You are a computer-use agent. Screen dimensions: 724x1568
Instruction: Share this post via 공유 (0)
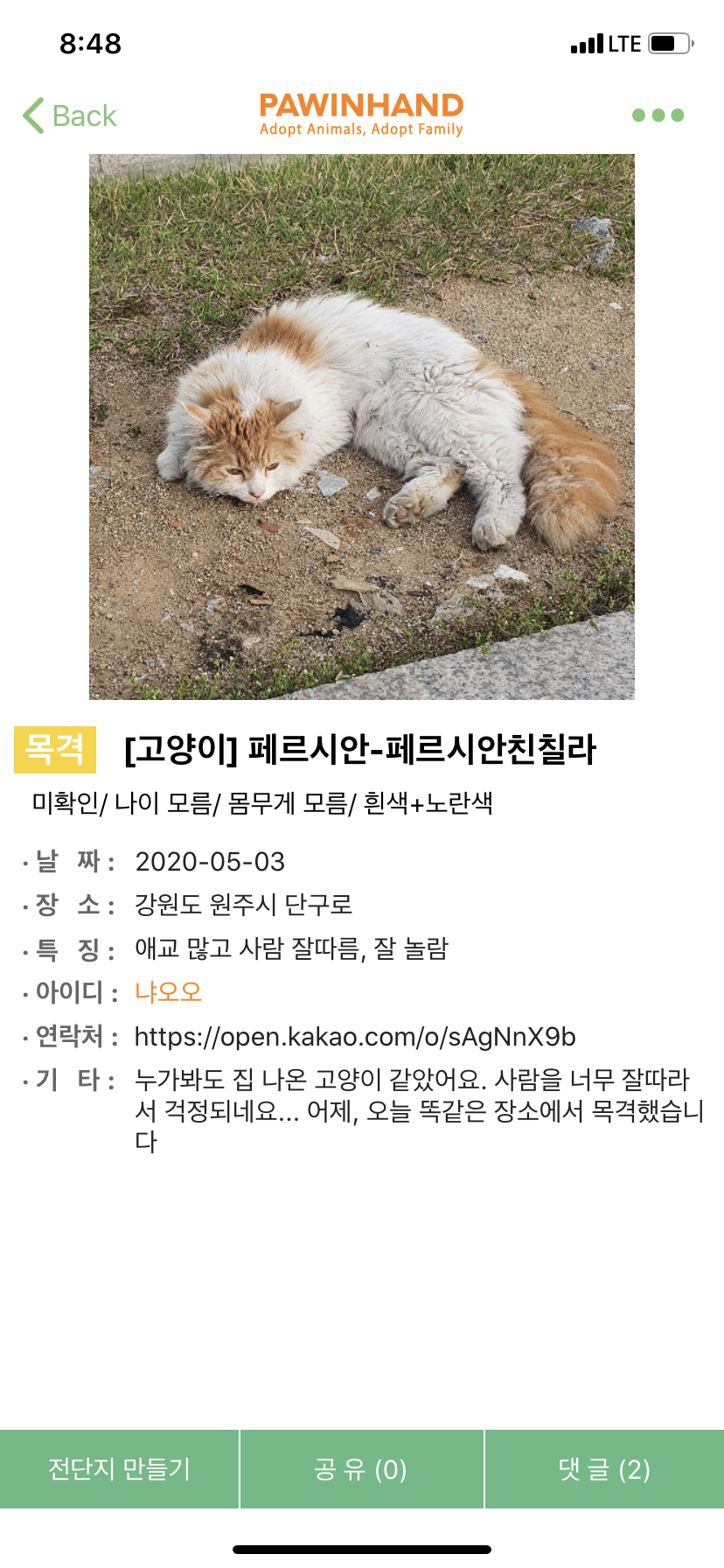(361, 1469)
